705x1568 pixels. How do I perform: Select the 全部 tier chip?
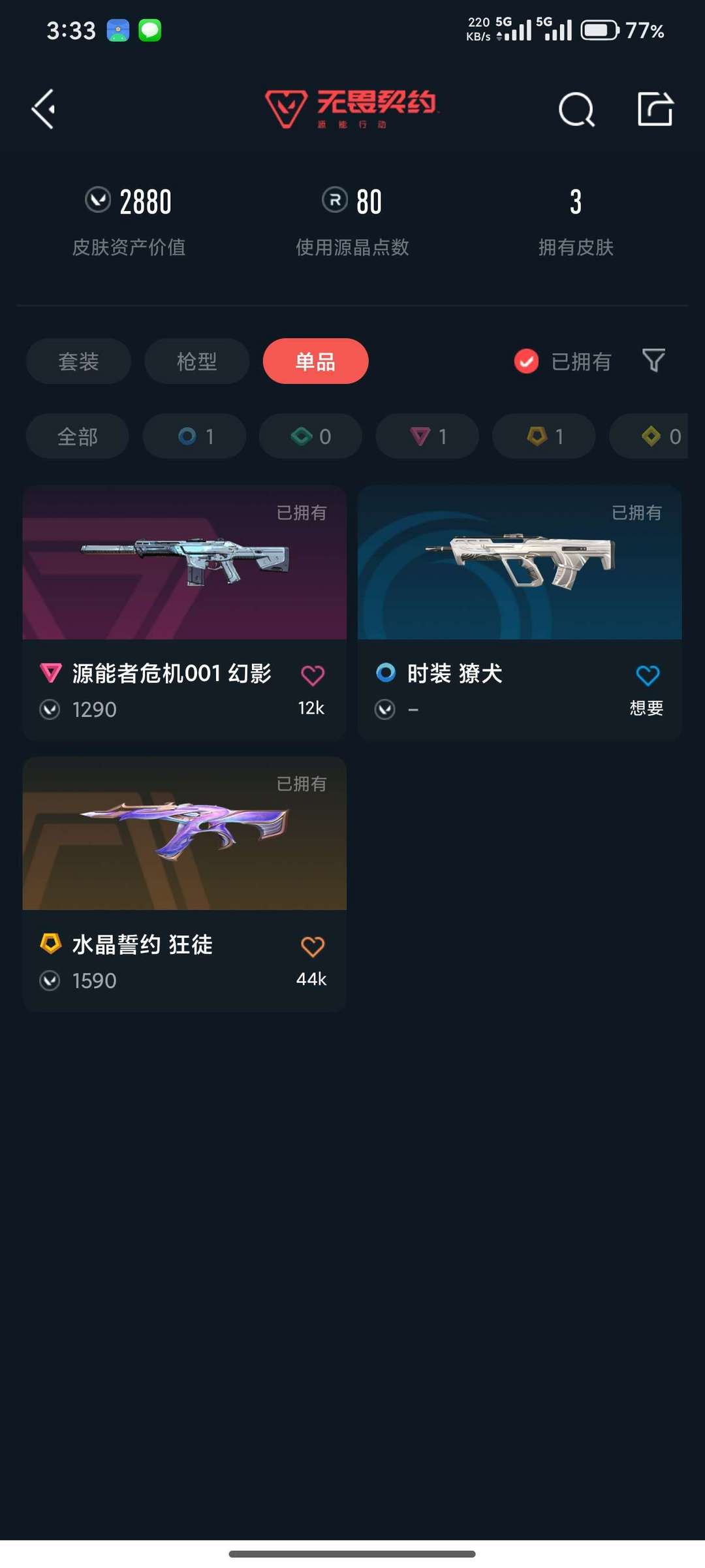point(77,436)
